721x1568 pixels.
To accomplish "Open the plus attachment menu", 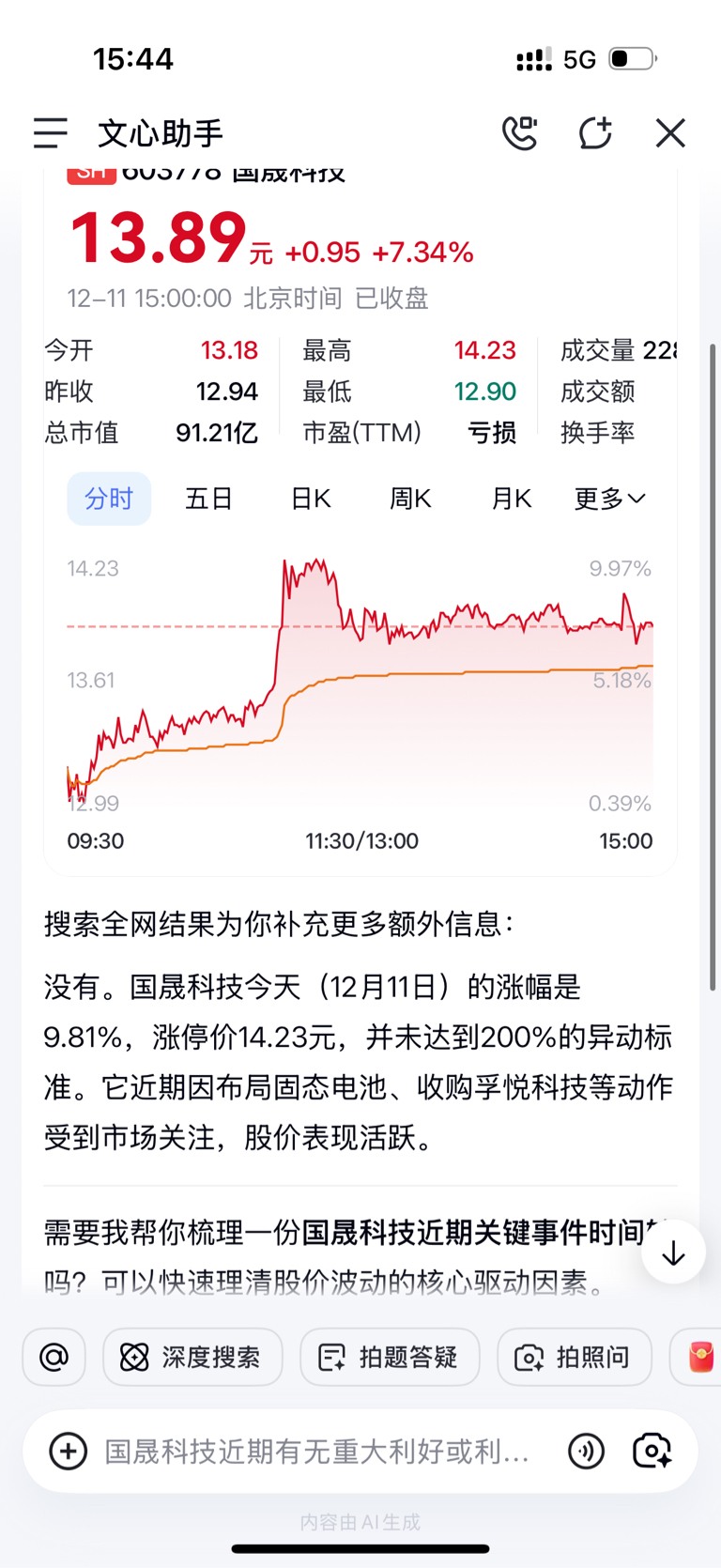I will coord(69,1452).
